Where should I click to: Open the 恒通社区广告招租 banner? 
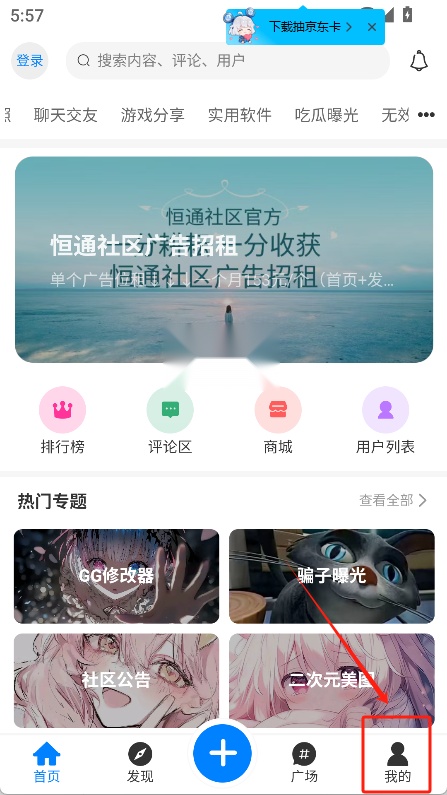click(224, 259)
